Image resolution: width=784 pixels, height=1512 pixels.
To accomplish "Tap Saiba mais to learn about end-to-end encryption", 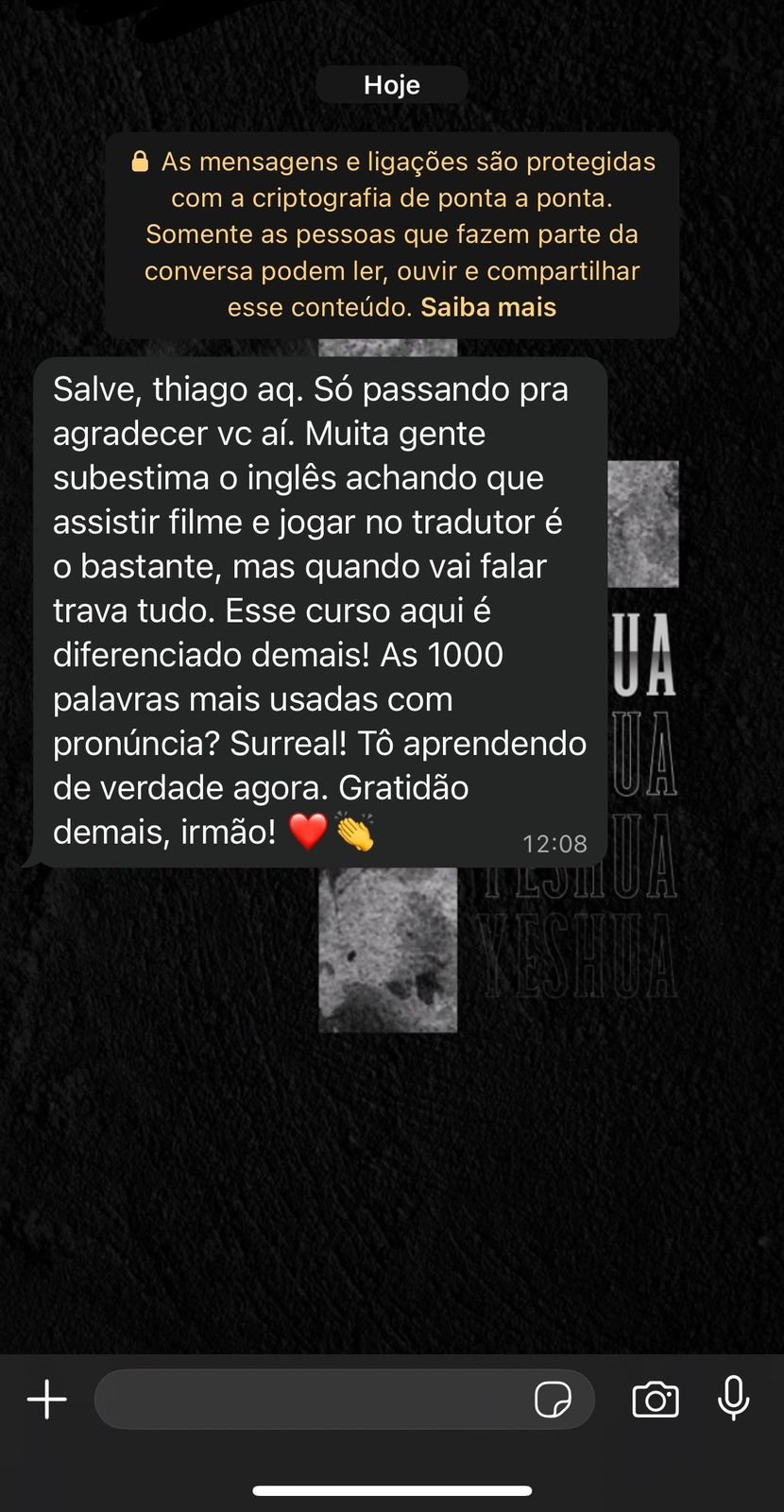I will pos(488,306).
